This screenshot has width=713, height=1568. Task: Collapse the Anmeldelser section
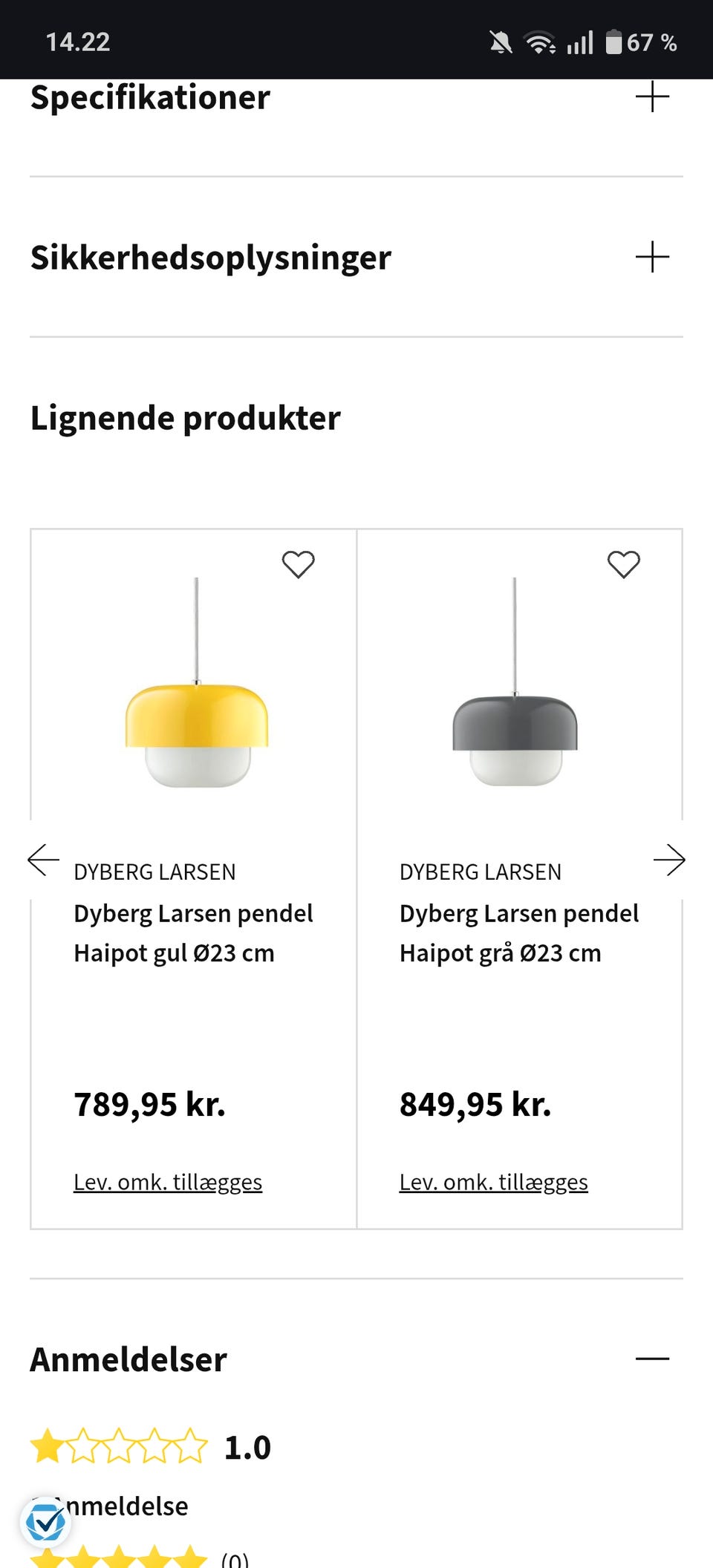coord(652,1359)
